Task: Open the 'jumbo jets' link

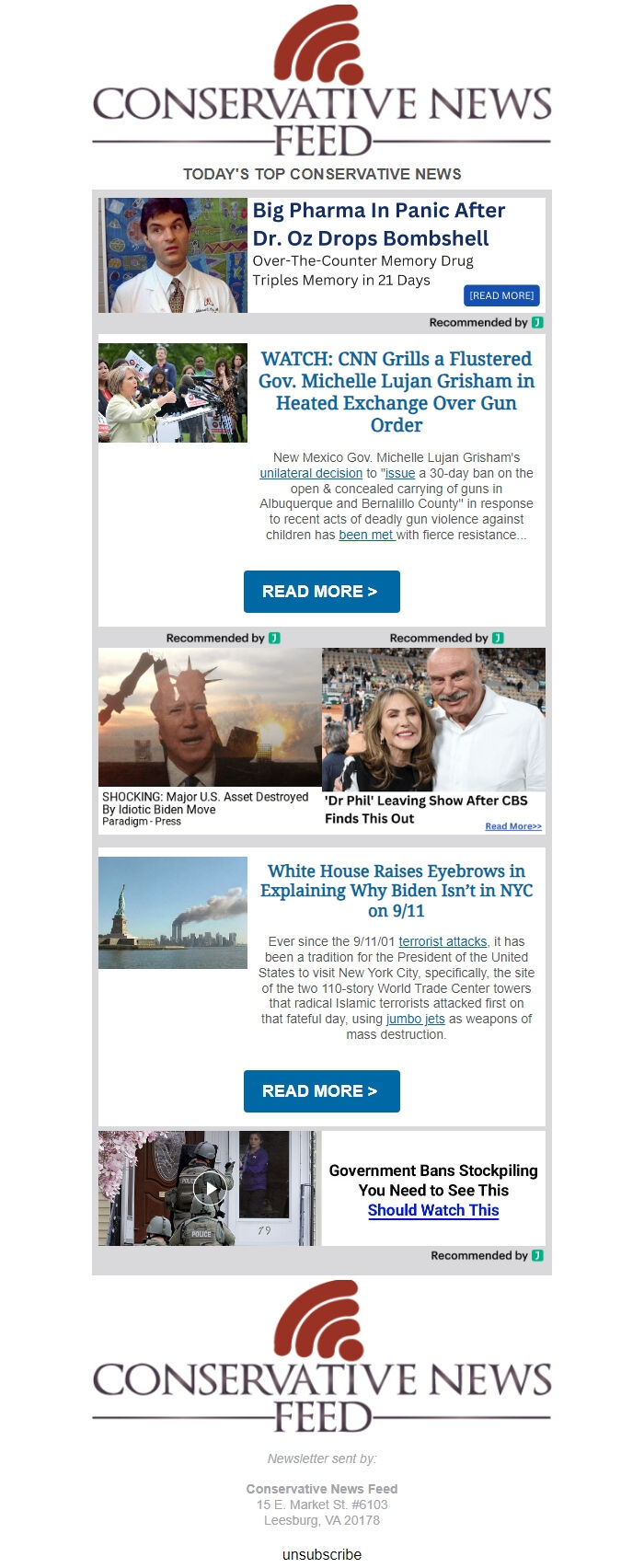Action: point(415,1019)
